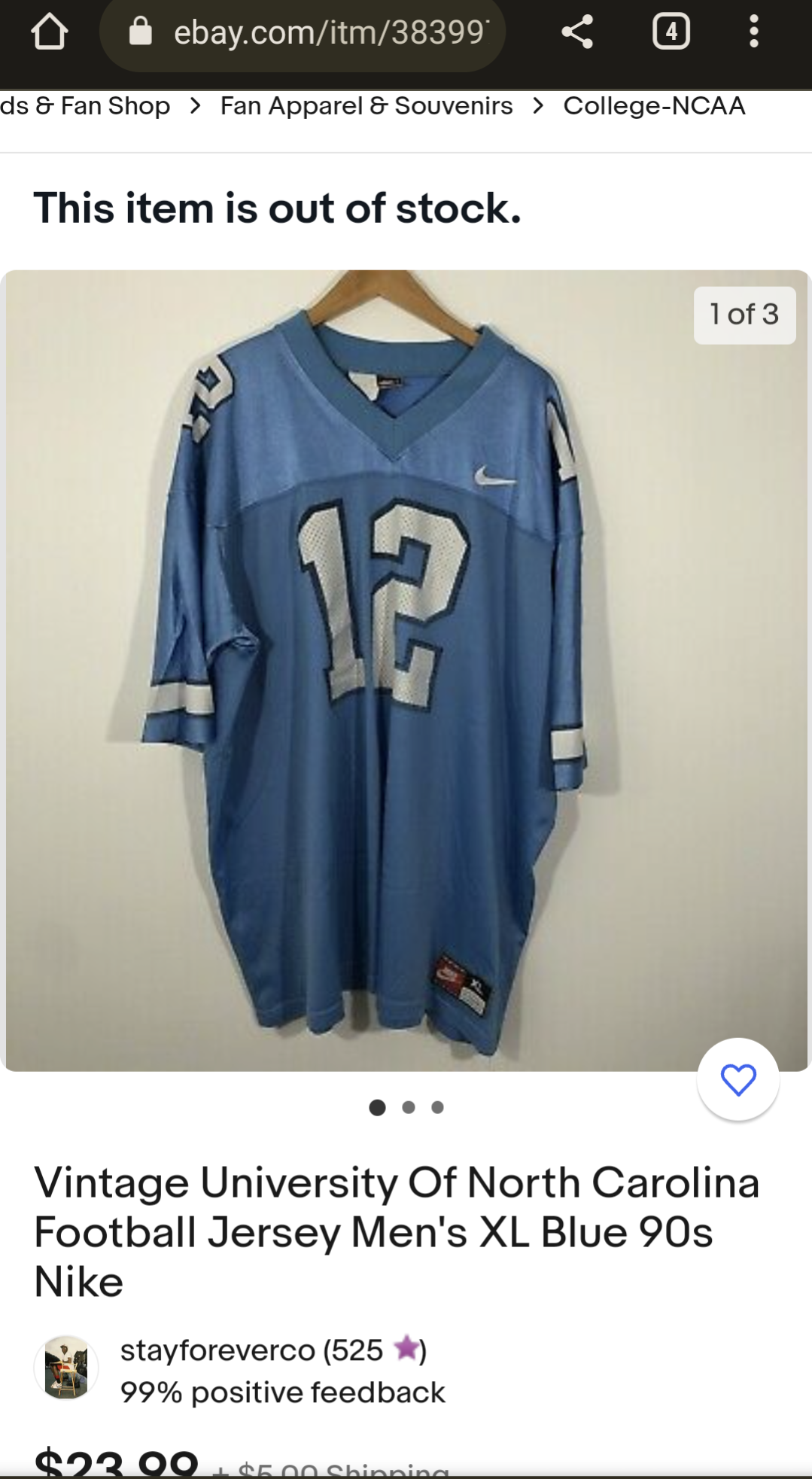Go to the browser home page
This screenshot has width=812, height=1479.
[50, 32]
